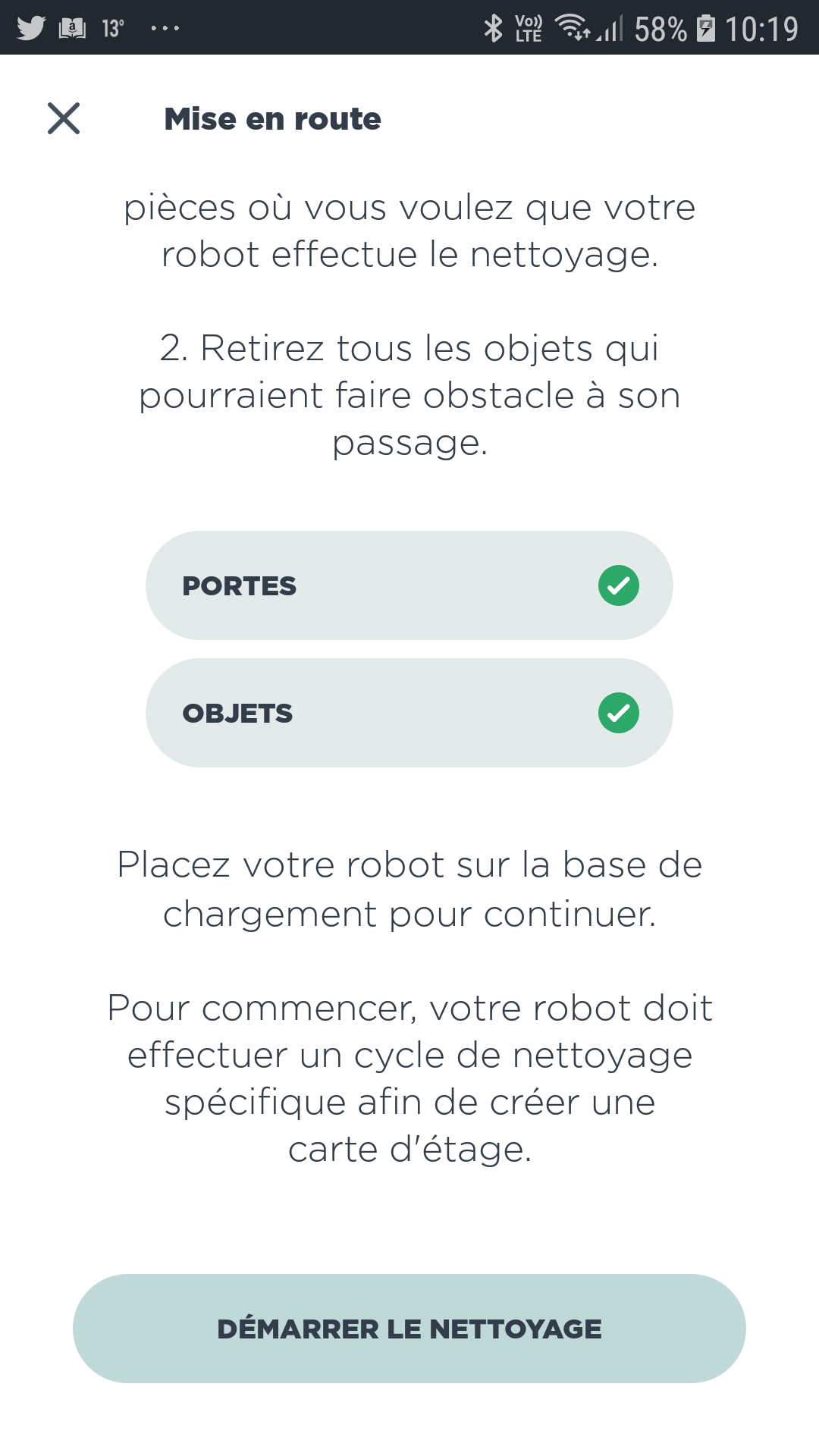Toggle the OBJETS checklist item

point(409,713)
